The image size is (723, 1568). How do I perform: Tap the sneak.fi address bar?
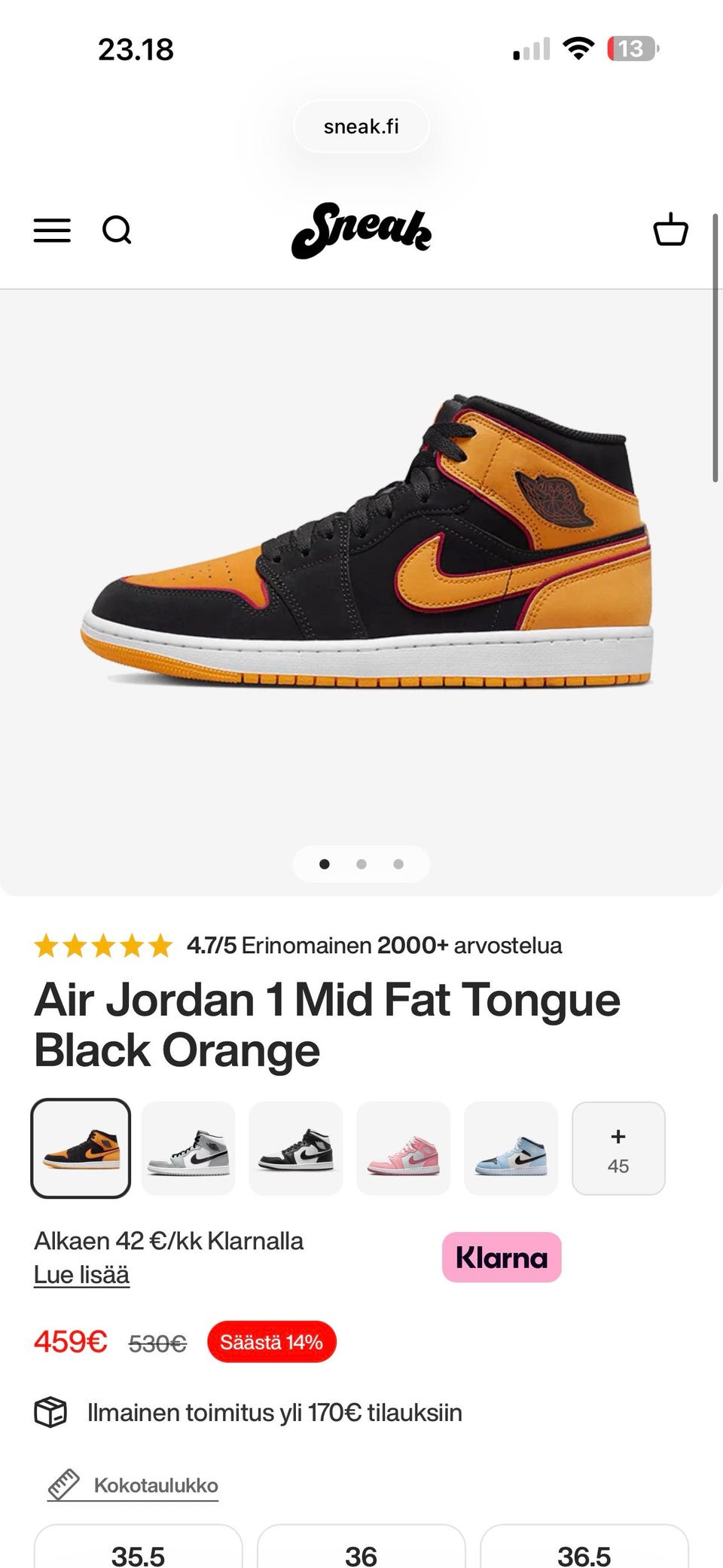361,127
